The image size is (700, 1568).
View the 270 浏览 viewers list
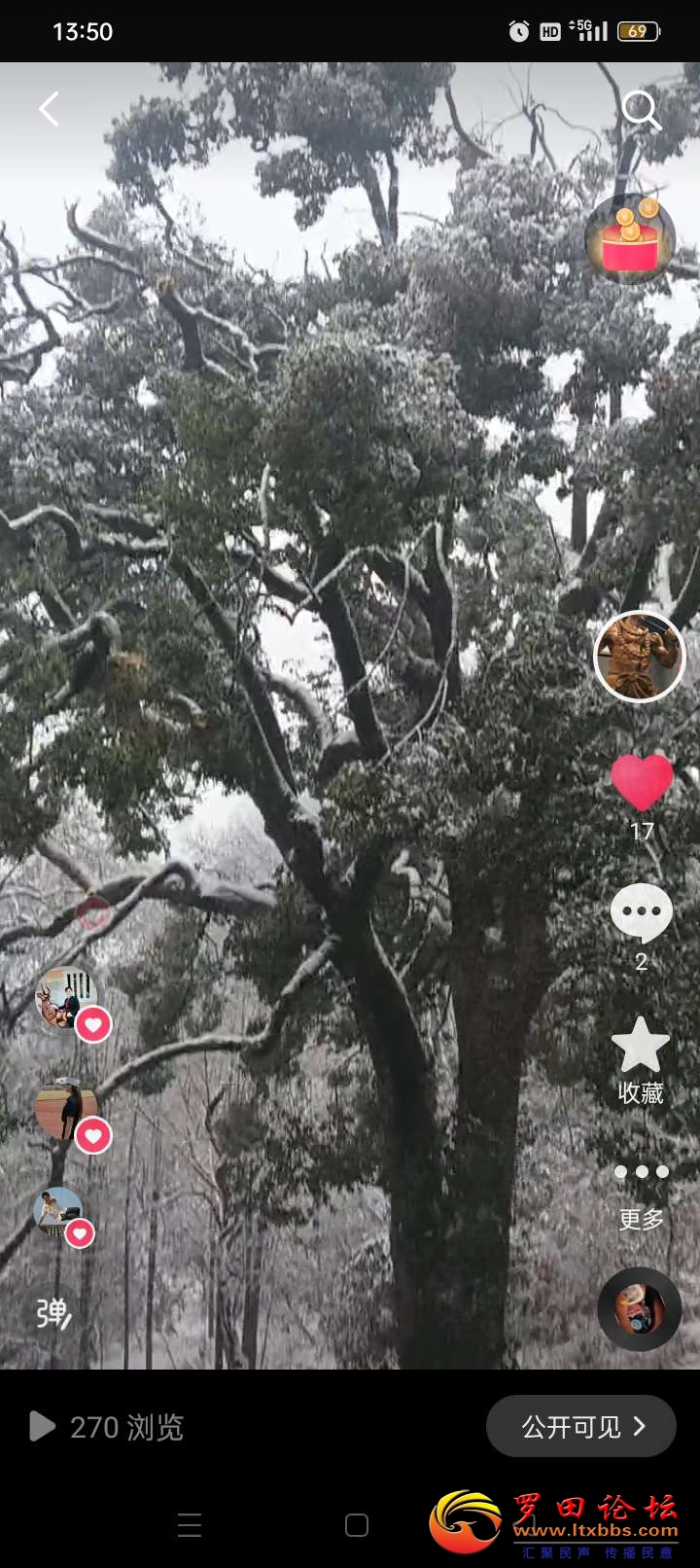pos(107,1427)
